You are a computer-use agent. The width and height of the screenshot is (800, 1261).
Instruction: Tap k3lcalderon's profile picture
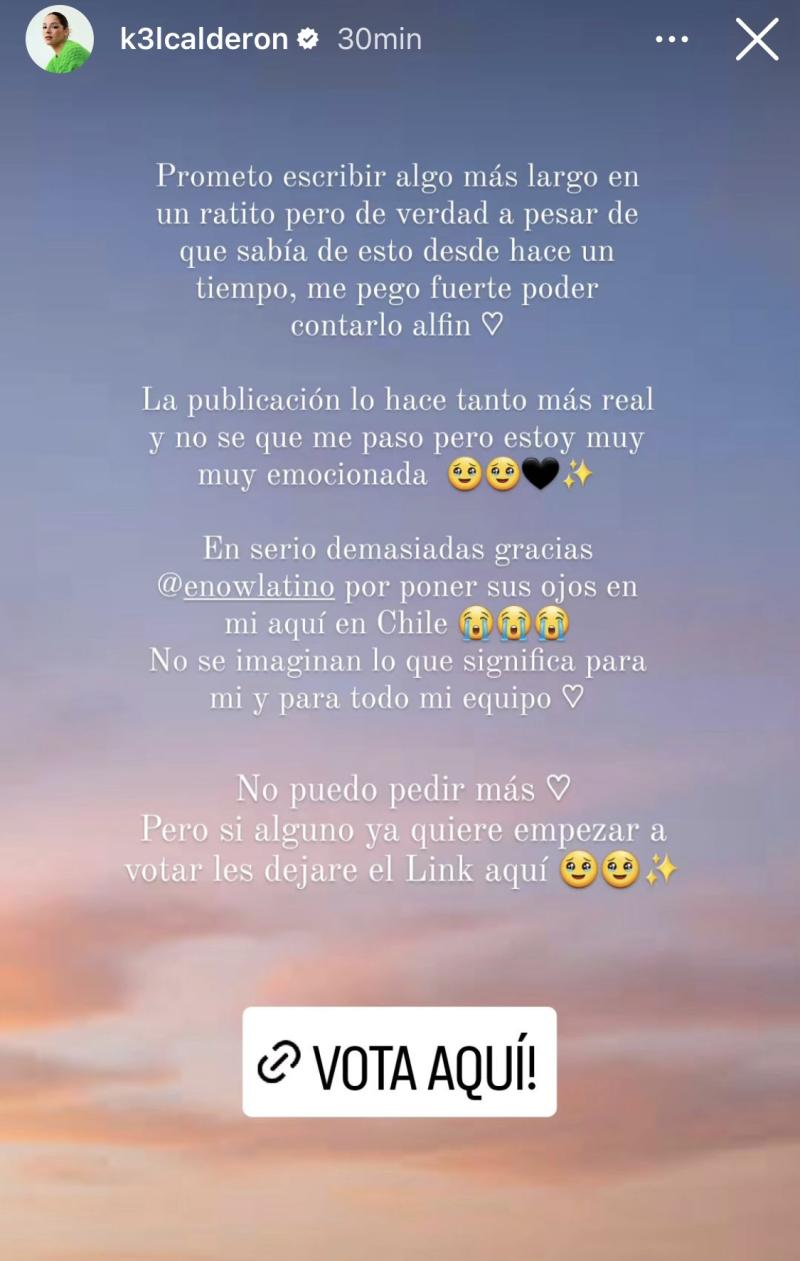tap(58, 40)
